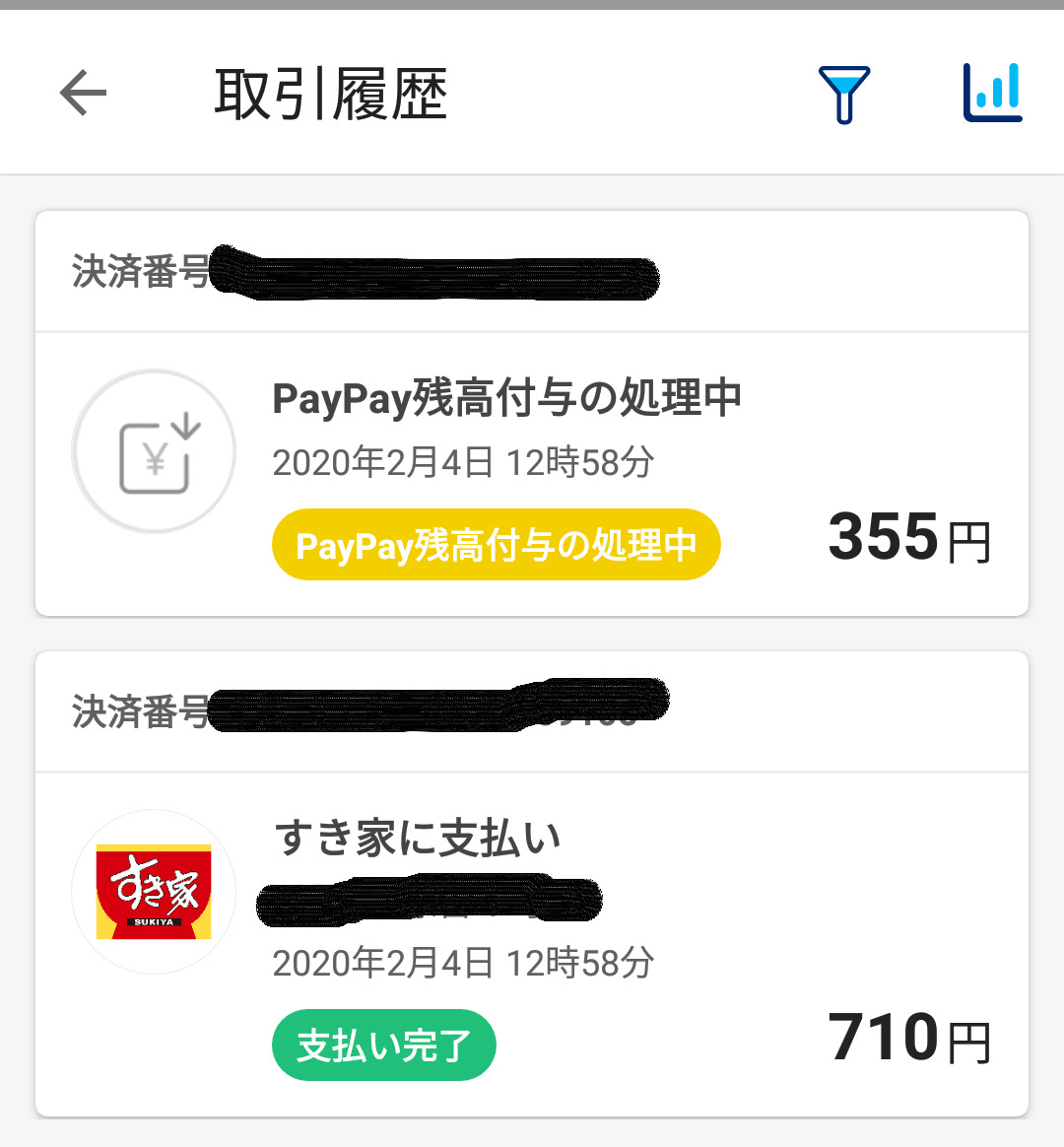Open the 355円 PayPay残高付与 transaction card
1064x1147 pixels.
(532, 413)
